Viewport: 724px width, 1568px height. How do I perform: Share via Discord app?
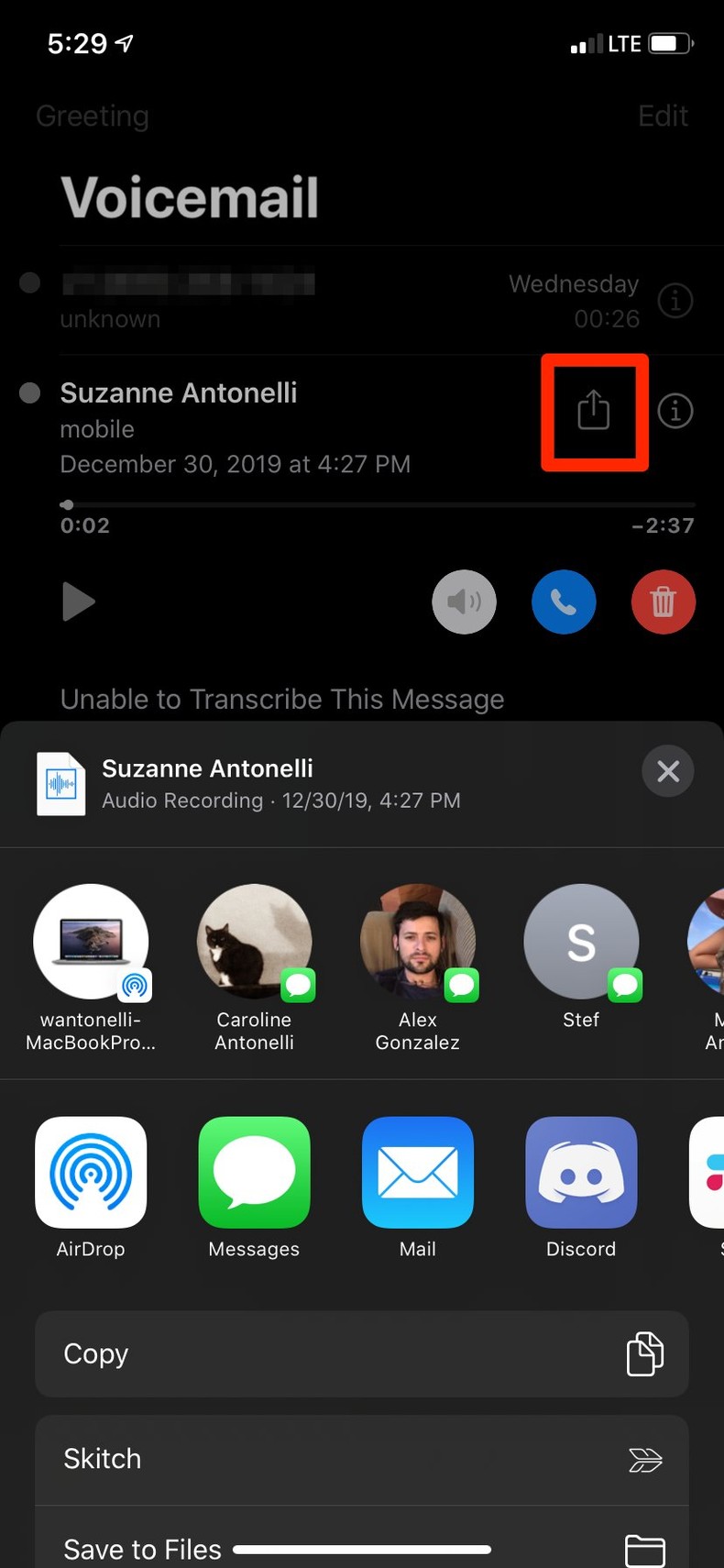(581, 1172)
